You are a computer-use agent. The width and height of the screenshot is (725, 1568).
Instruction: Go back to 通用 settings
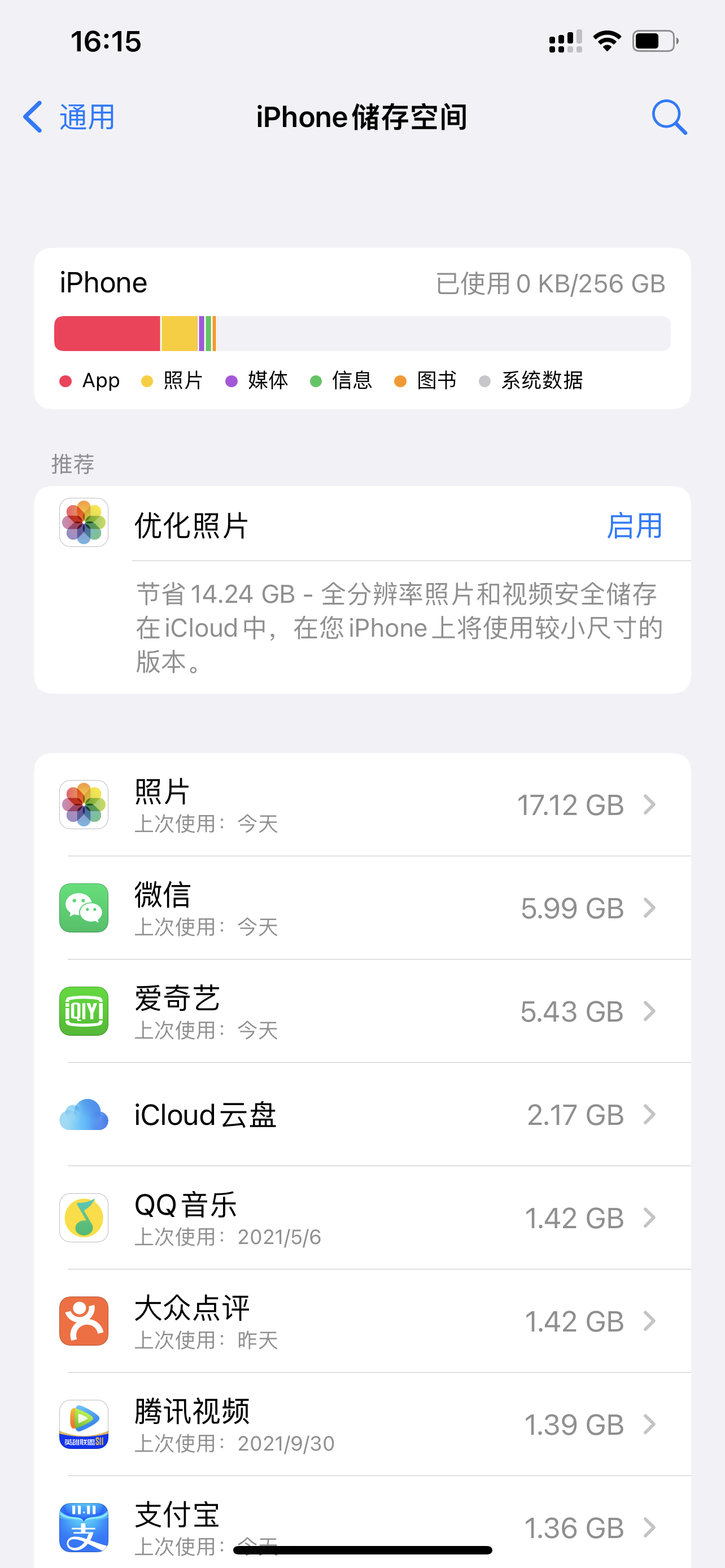tap(69, 116)
